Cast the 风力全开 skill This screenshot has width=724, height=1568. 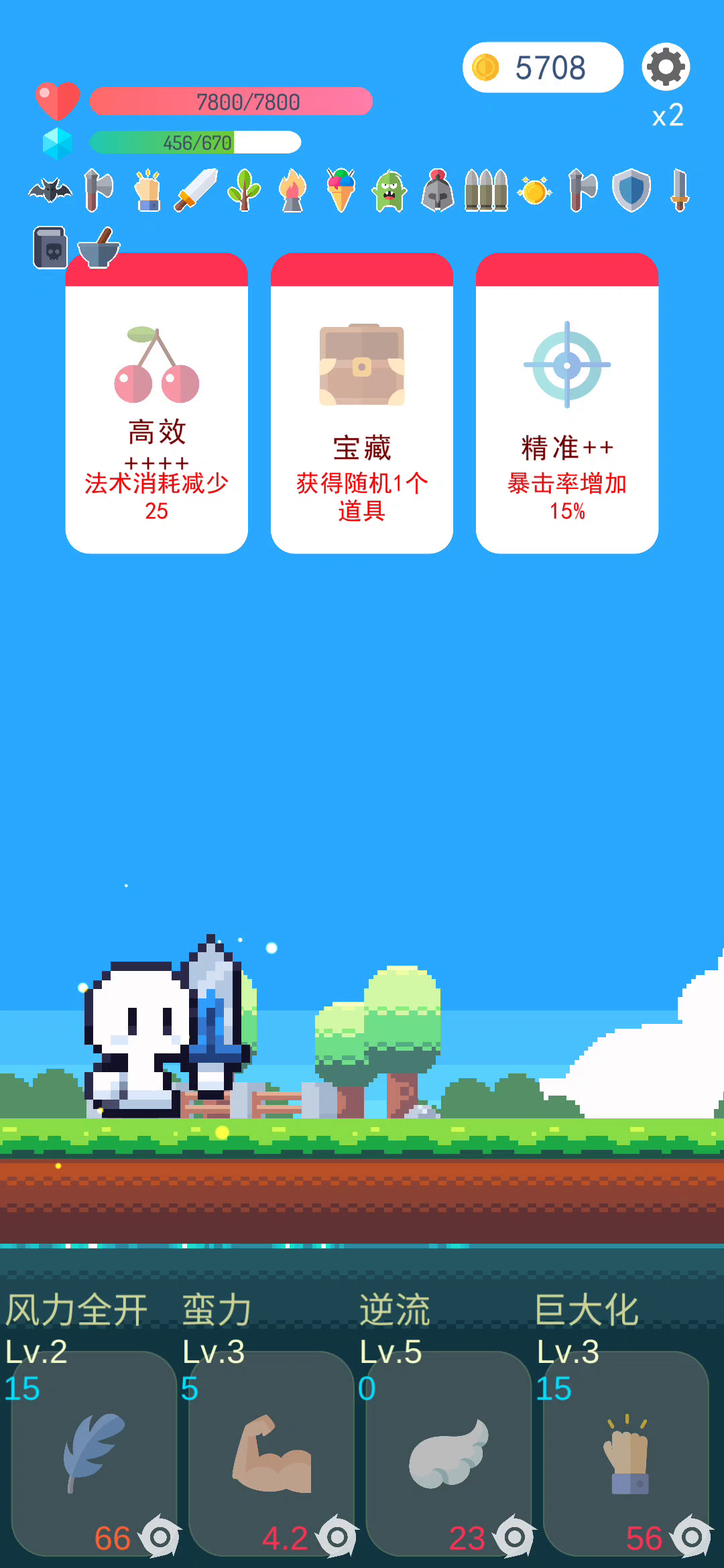click(x=94, y=1453)
